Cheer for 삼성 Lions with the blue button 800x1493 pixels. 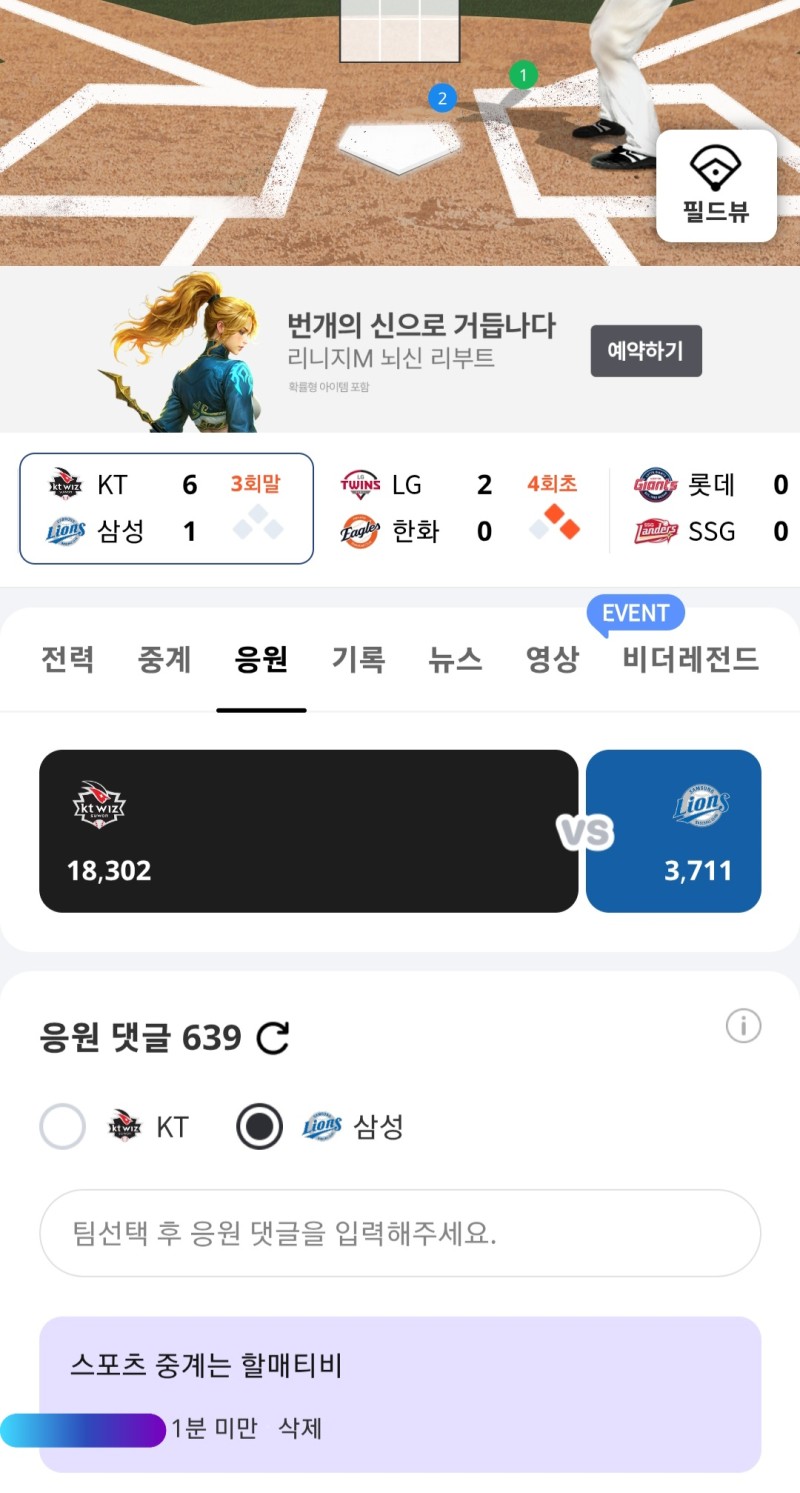pos(673,831)
